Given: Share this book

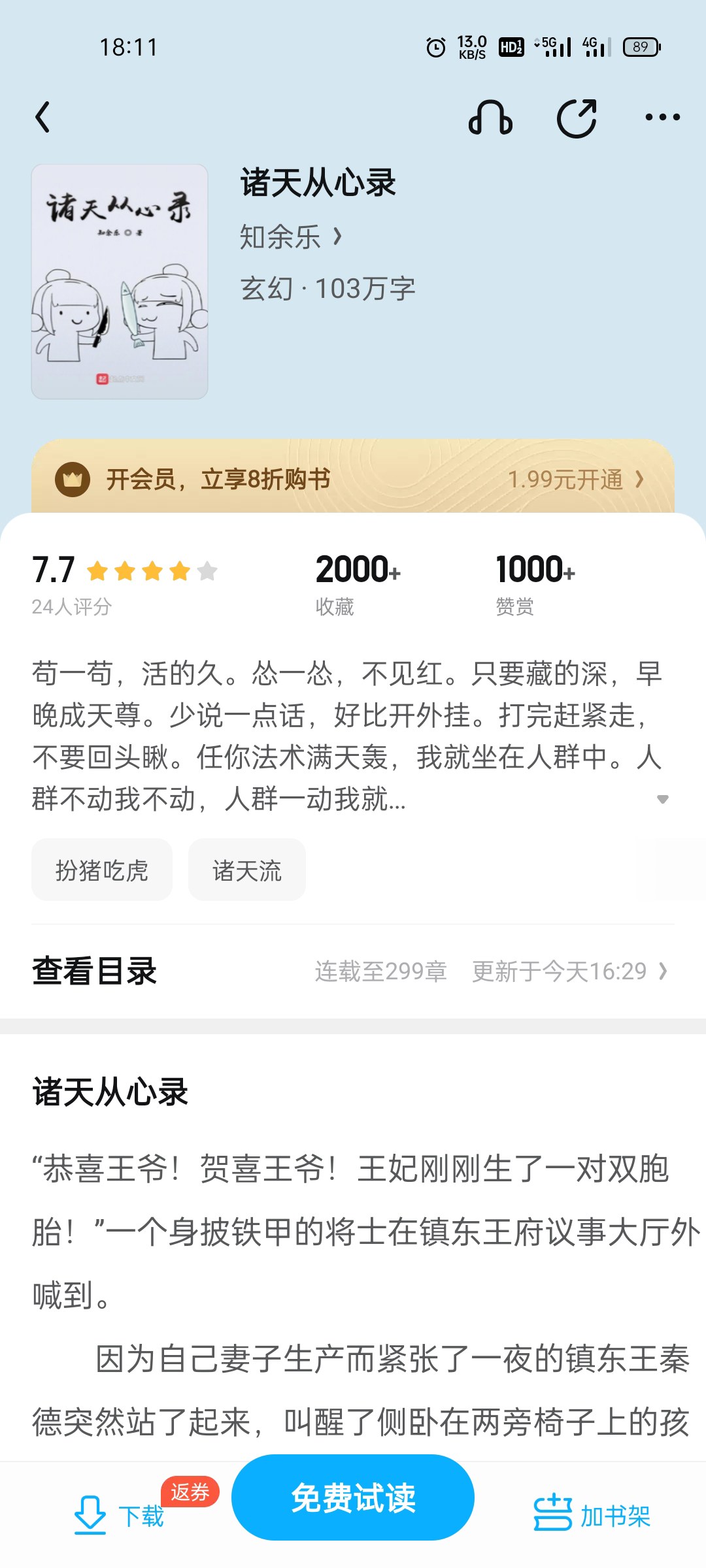Looking at the screenshot, I should coord(577,118).
